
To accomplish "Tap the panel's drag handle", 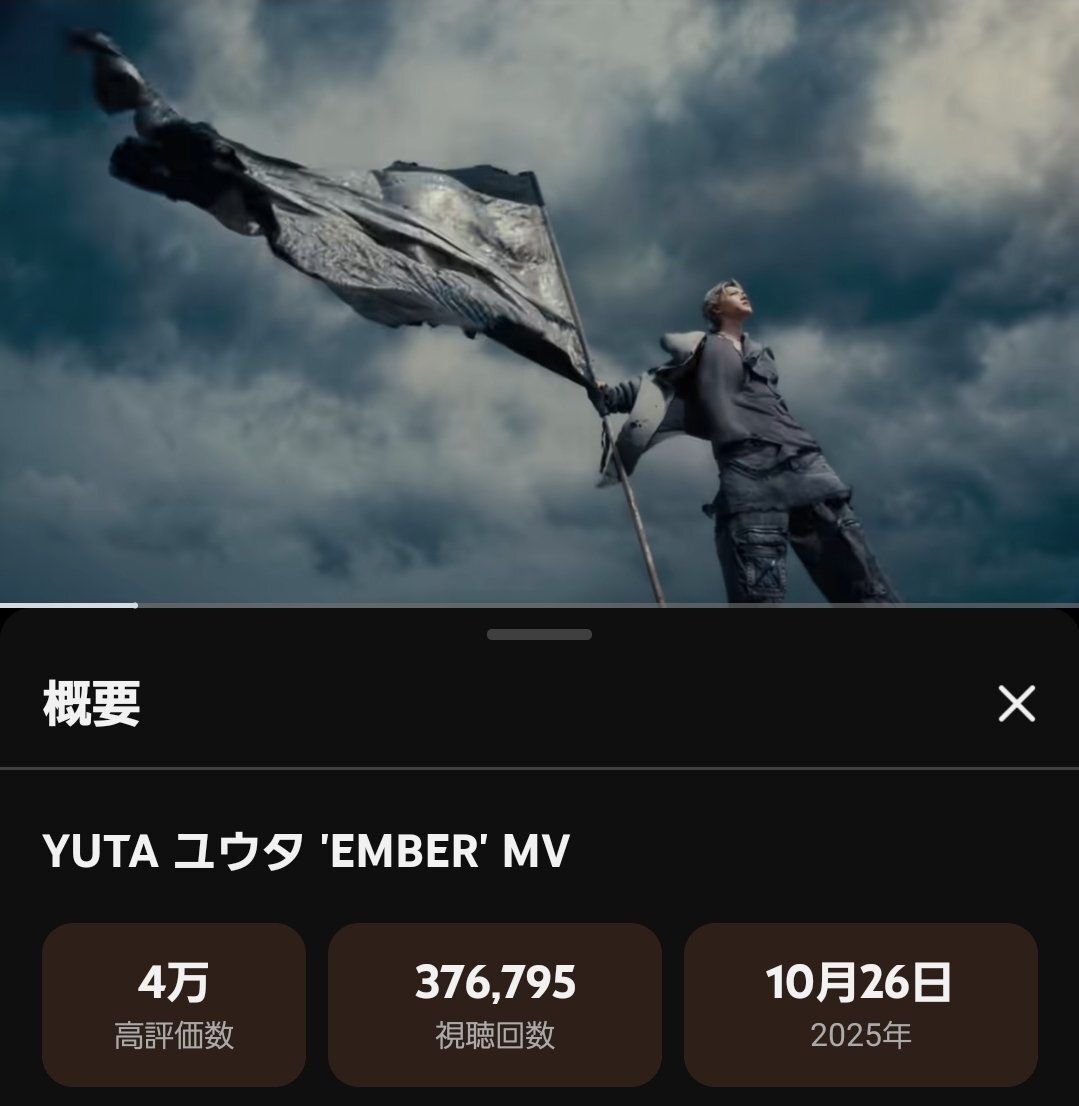I will click(539, 635).
